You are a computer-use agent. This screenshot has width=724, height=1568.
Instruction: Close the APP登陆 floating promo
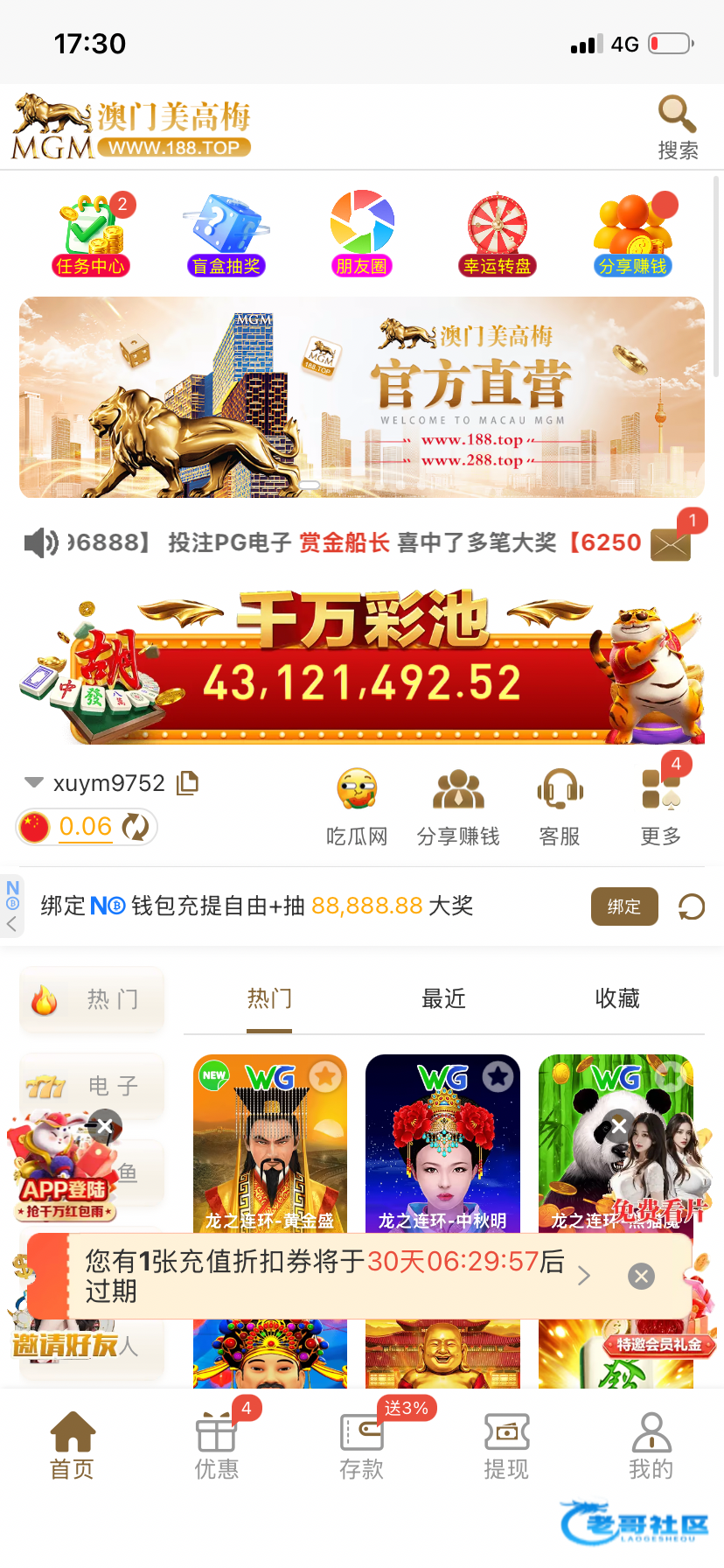[105, 1127]
